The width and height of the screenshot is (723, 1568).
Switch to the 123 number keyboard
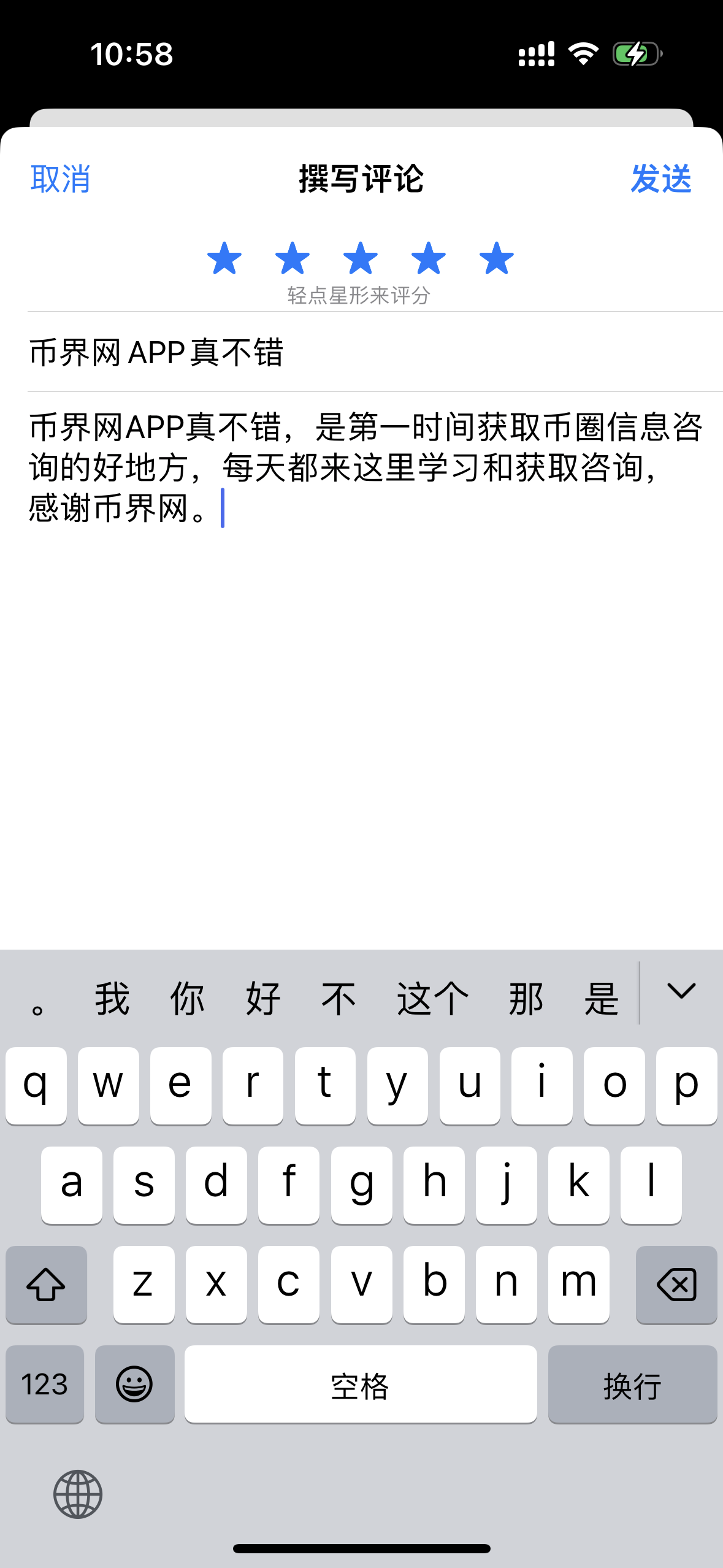click(45, 1385)
